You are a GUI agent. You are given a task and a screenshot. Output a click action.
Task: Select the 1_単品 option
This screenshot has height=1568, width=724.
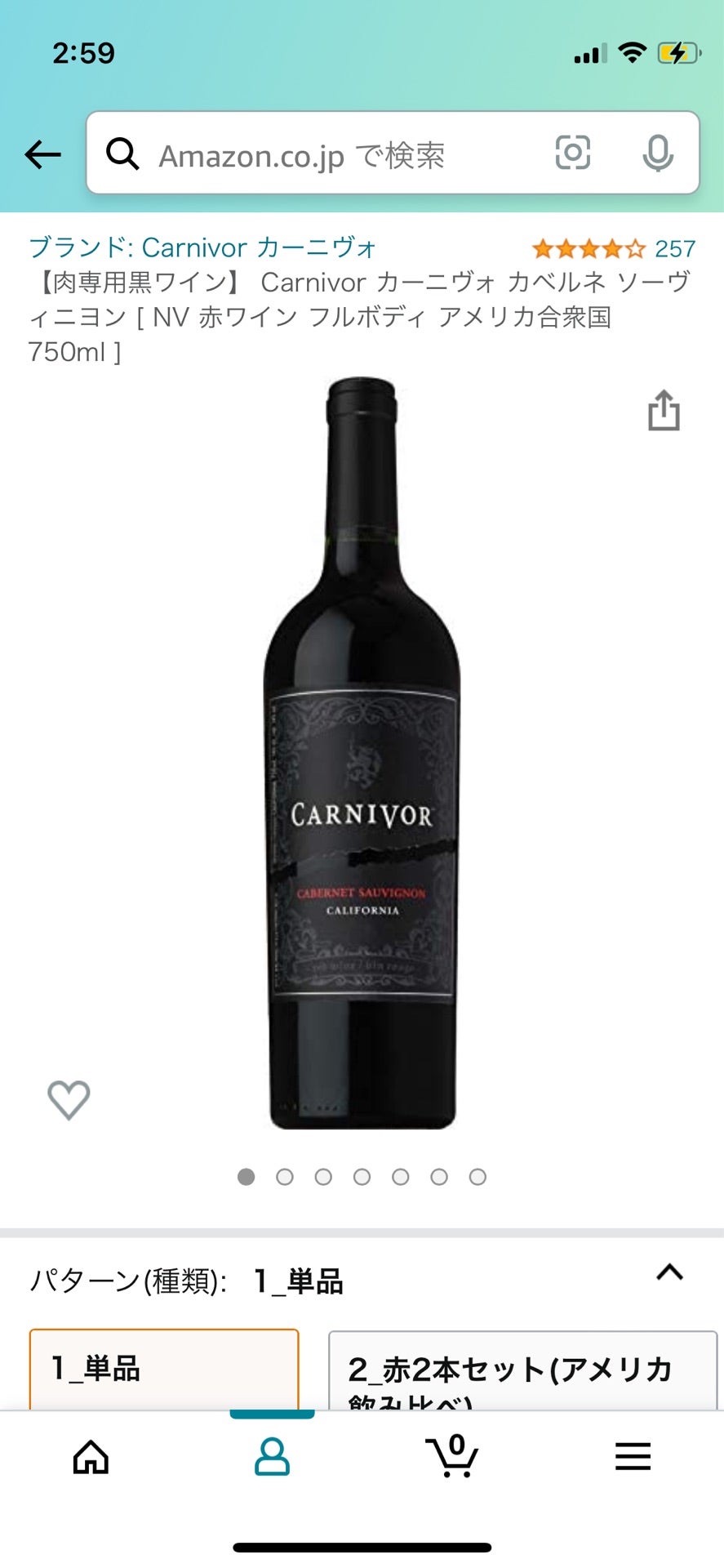(x=164, y=1370)
